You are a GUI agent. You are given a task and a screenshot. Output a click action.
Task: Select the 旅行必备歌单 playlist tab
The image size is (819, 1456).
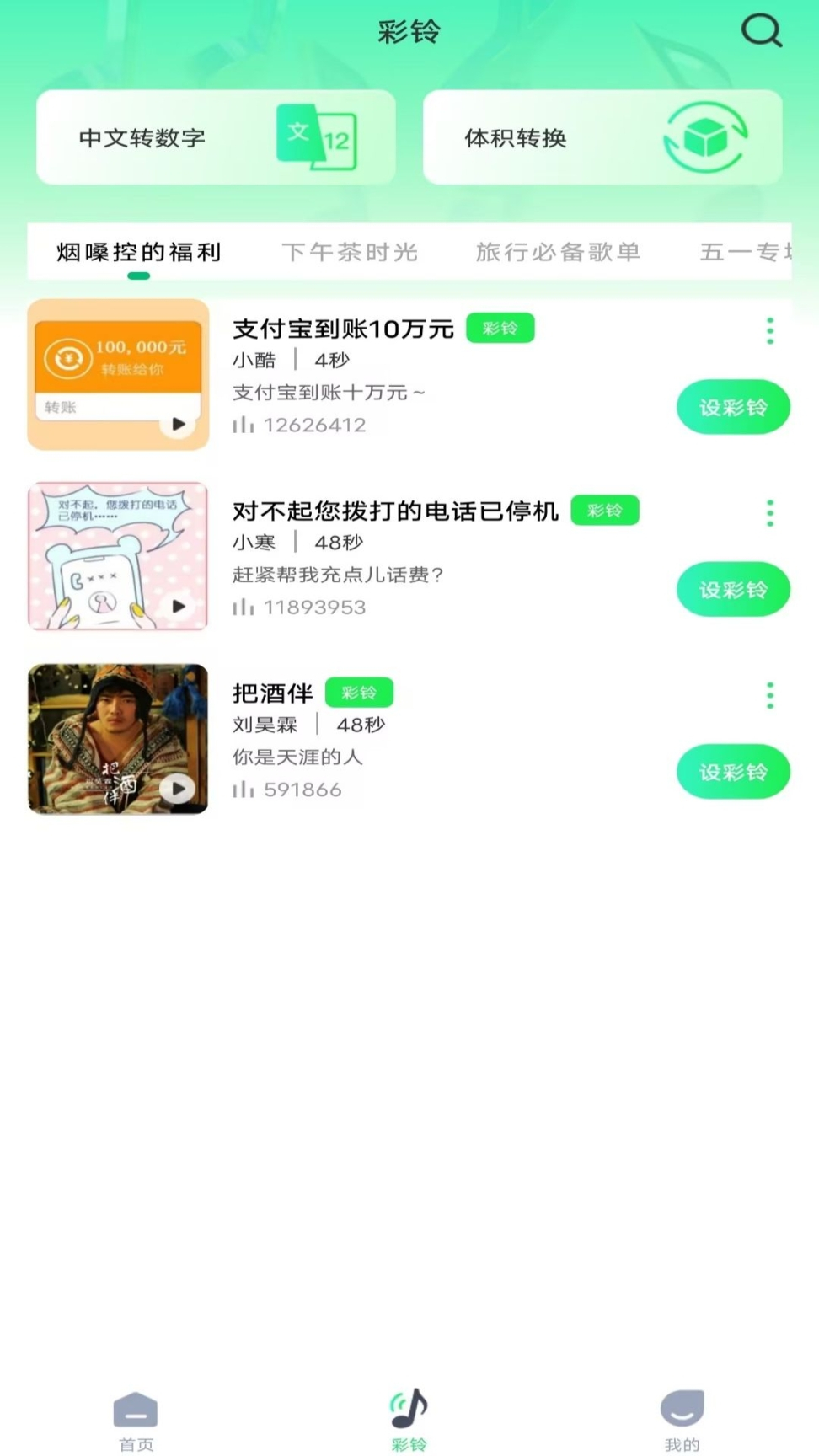pos(559,251)
